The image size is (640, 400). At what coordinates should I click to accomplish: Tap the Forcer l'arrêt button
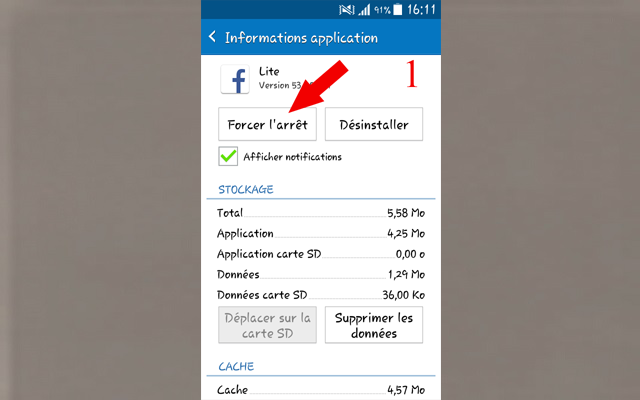(x=267, y=126)
